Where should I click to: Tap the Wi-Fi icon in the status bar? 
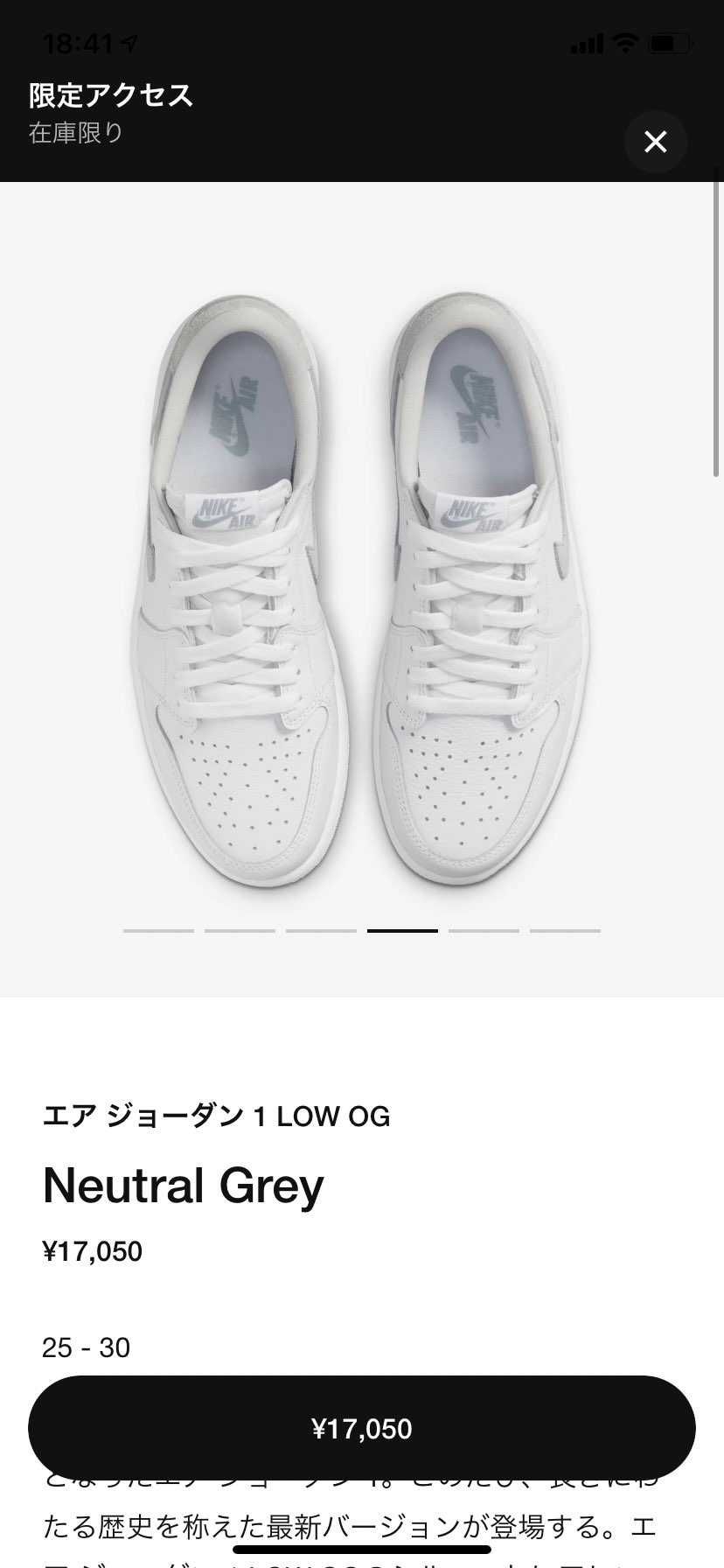[623, 42]
